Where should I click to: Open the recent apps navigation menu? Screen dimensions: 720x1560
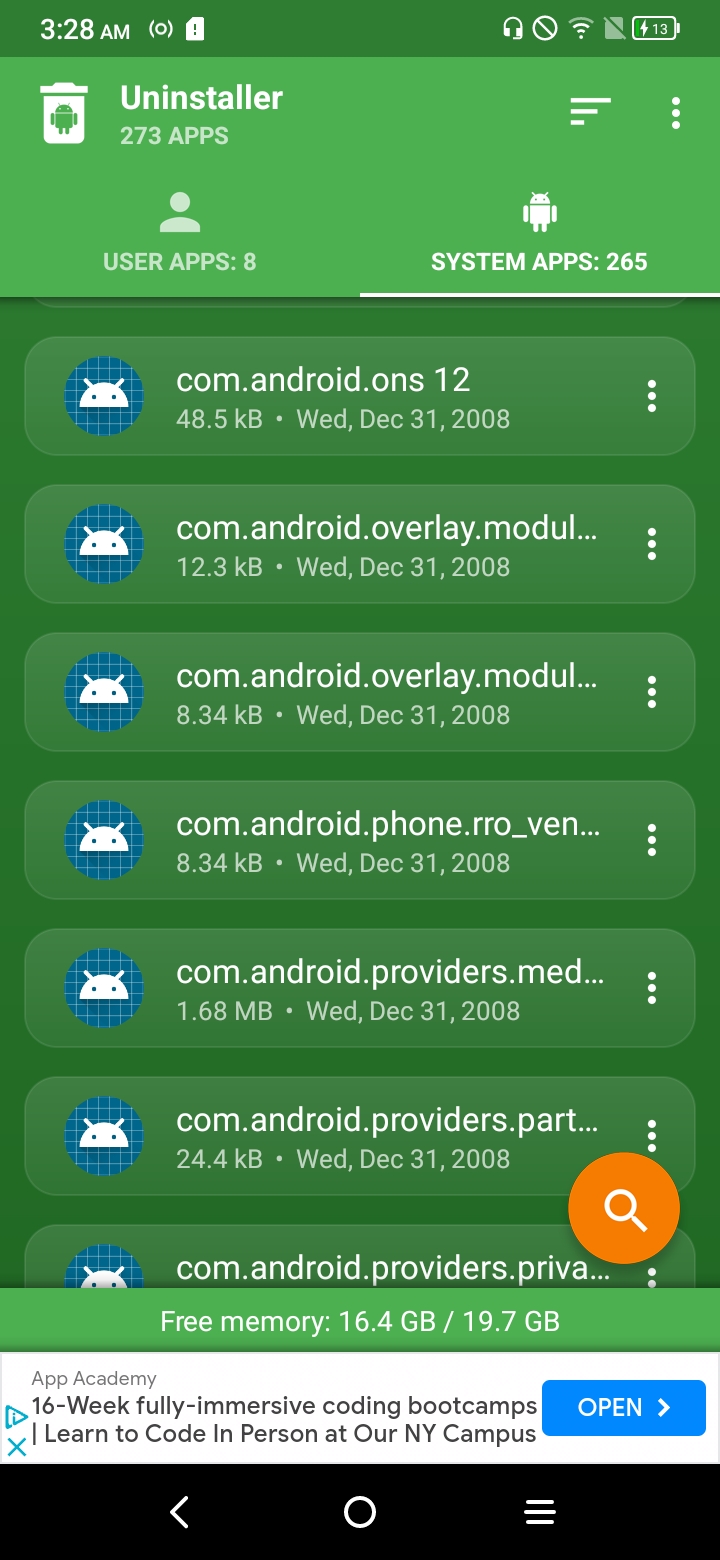point(539,1512)
